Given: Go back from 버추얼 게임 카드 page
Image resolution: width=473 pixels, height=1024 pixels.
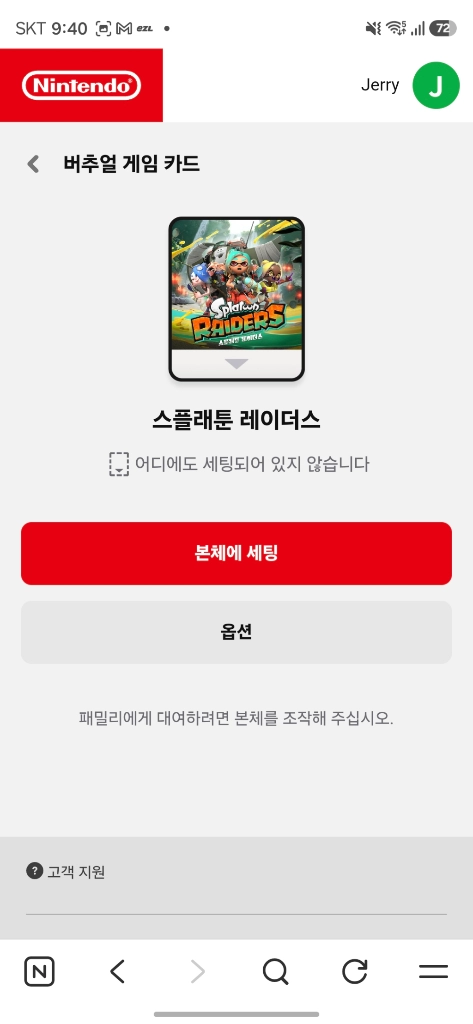Looking at the screenshot, I should (x=33, y=164).
